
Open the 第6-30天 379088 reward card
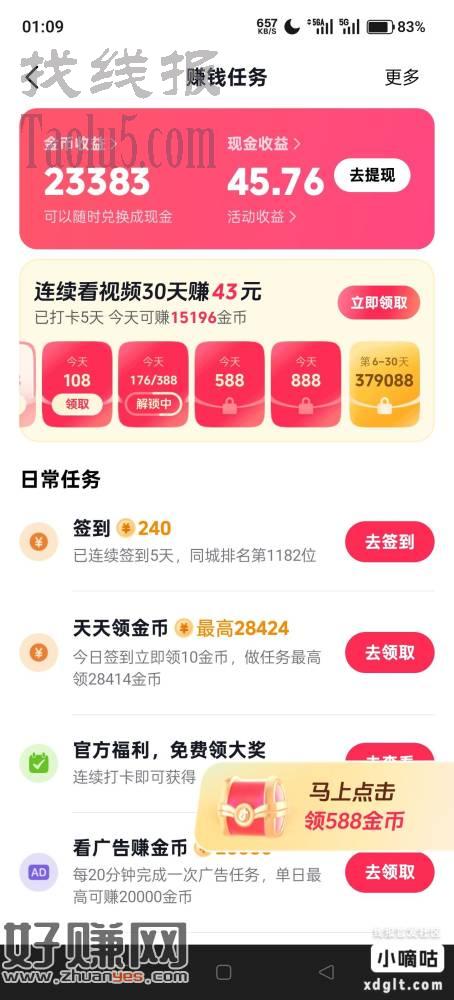tap(384, 384)
